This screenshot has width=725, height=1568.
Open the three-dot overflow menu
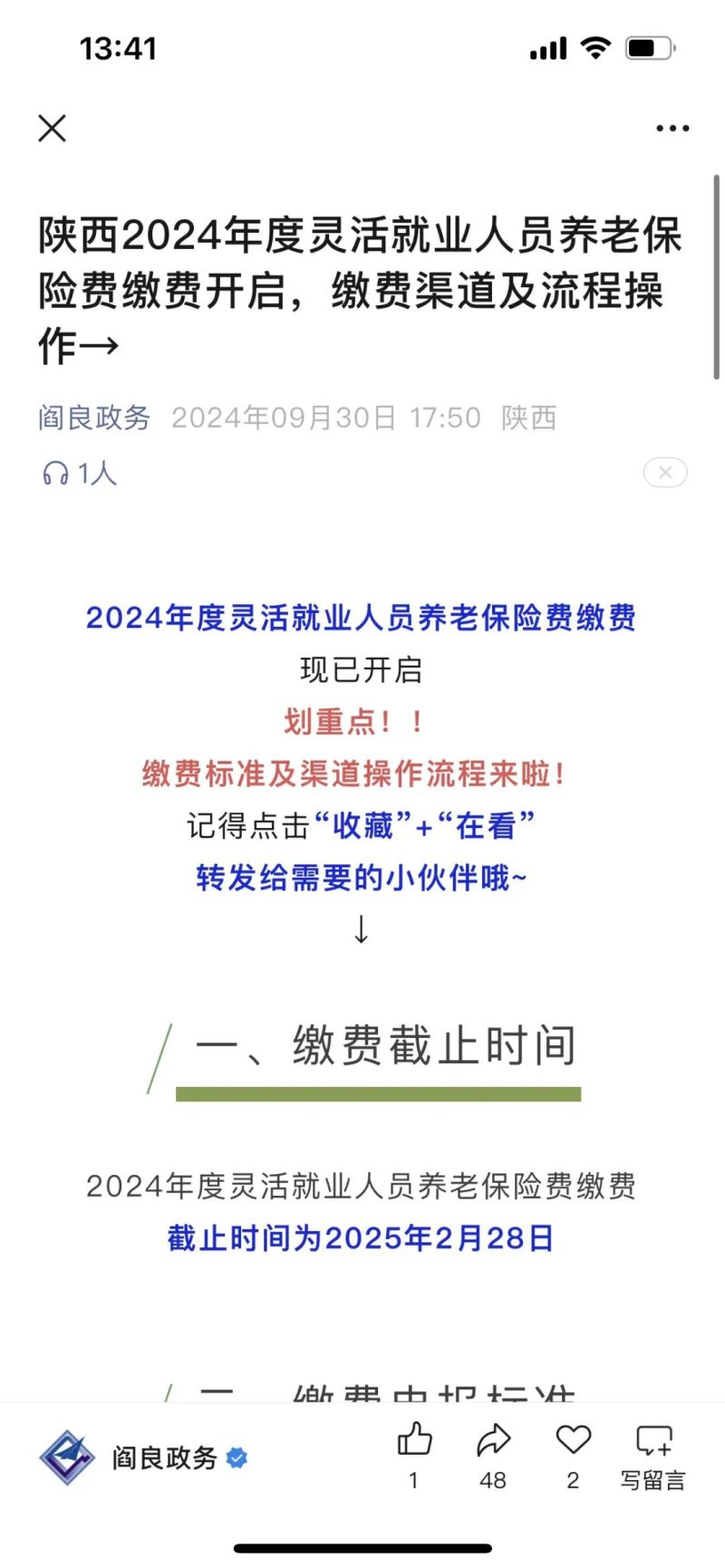pos(672,129)
